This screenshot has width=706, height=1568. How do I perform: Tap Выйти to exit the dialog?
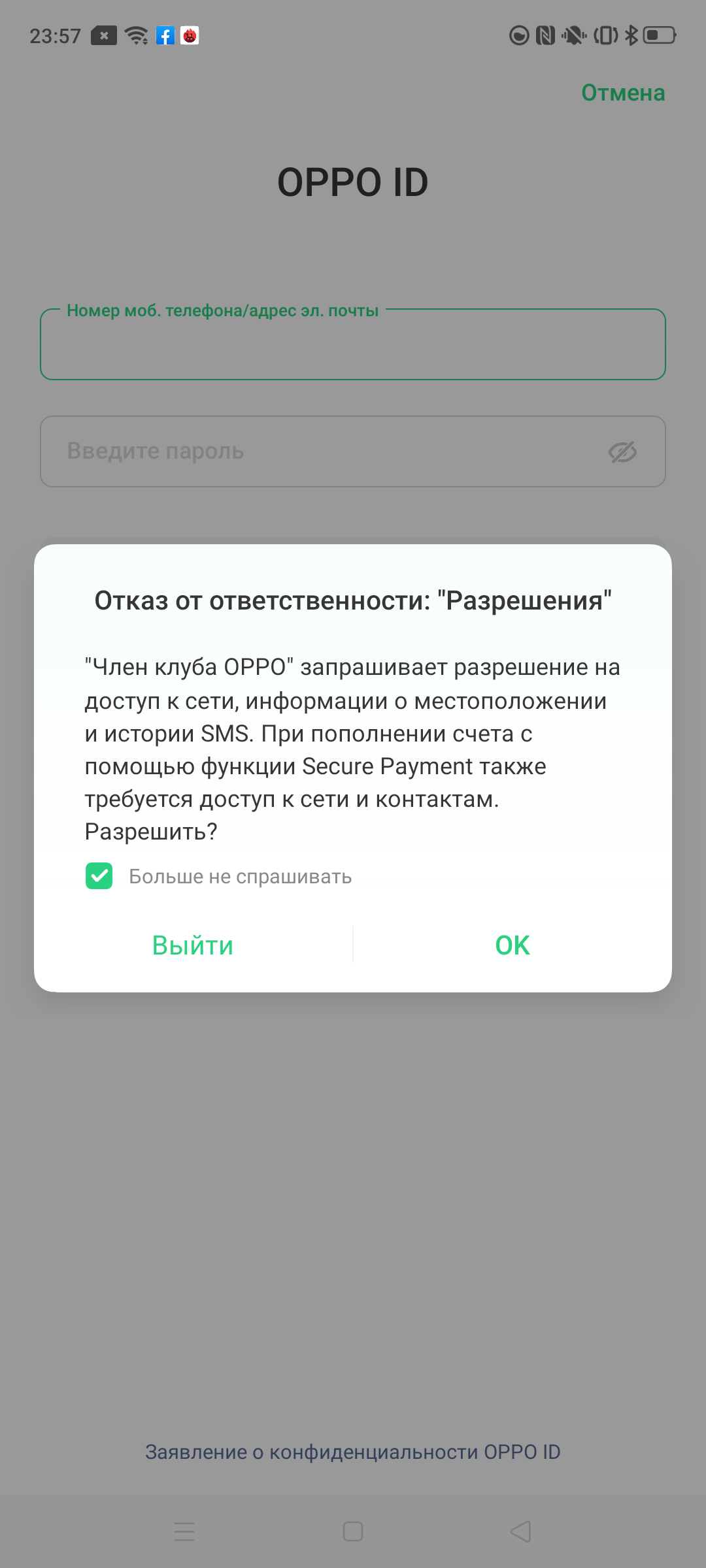click(193, 945)
